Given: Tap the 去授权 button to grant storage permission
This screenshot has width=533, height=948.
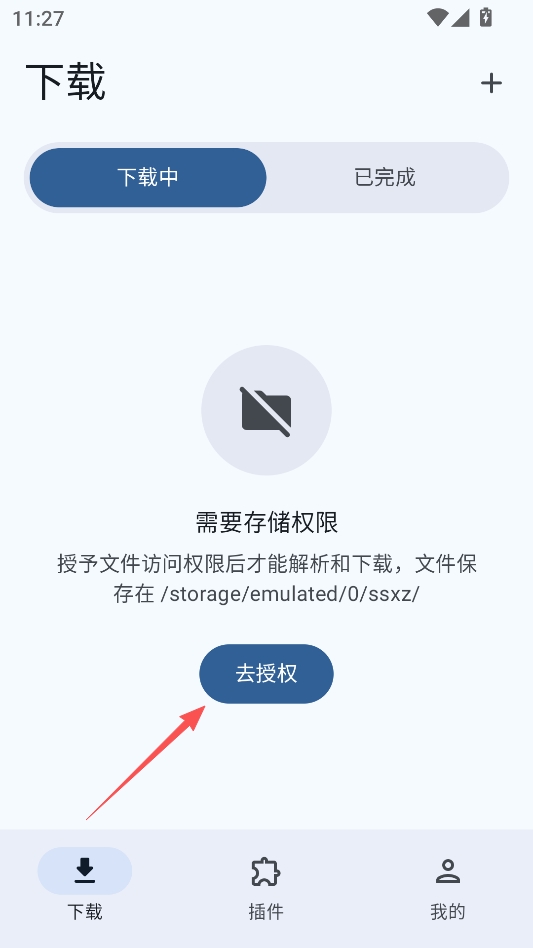Looking at the screenshot, I should click(266, 674).
